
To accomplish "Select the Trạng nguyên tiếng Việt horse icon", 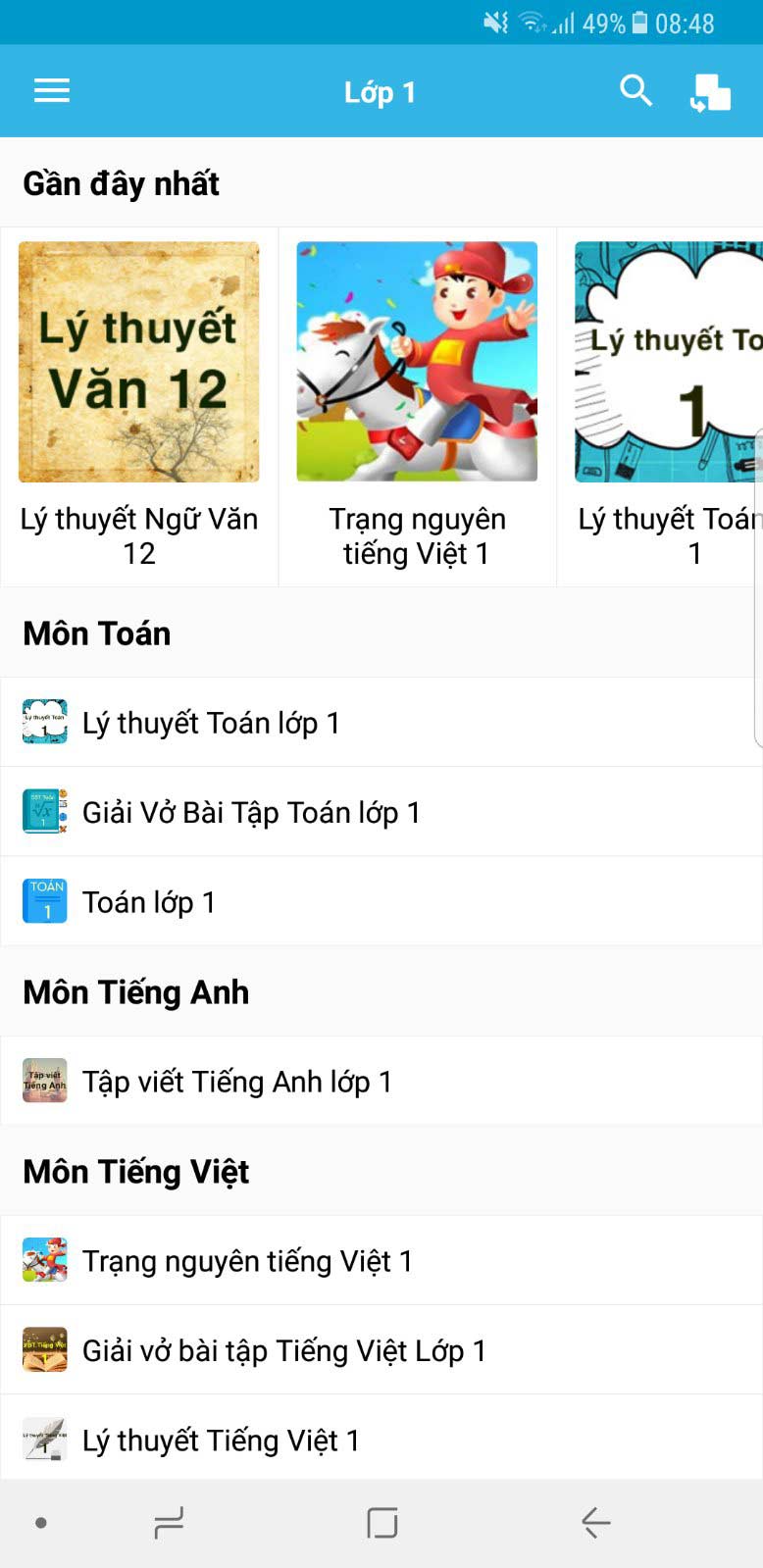I will (x=44, y=1260).
